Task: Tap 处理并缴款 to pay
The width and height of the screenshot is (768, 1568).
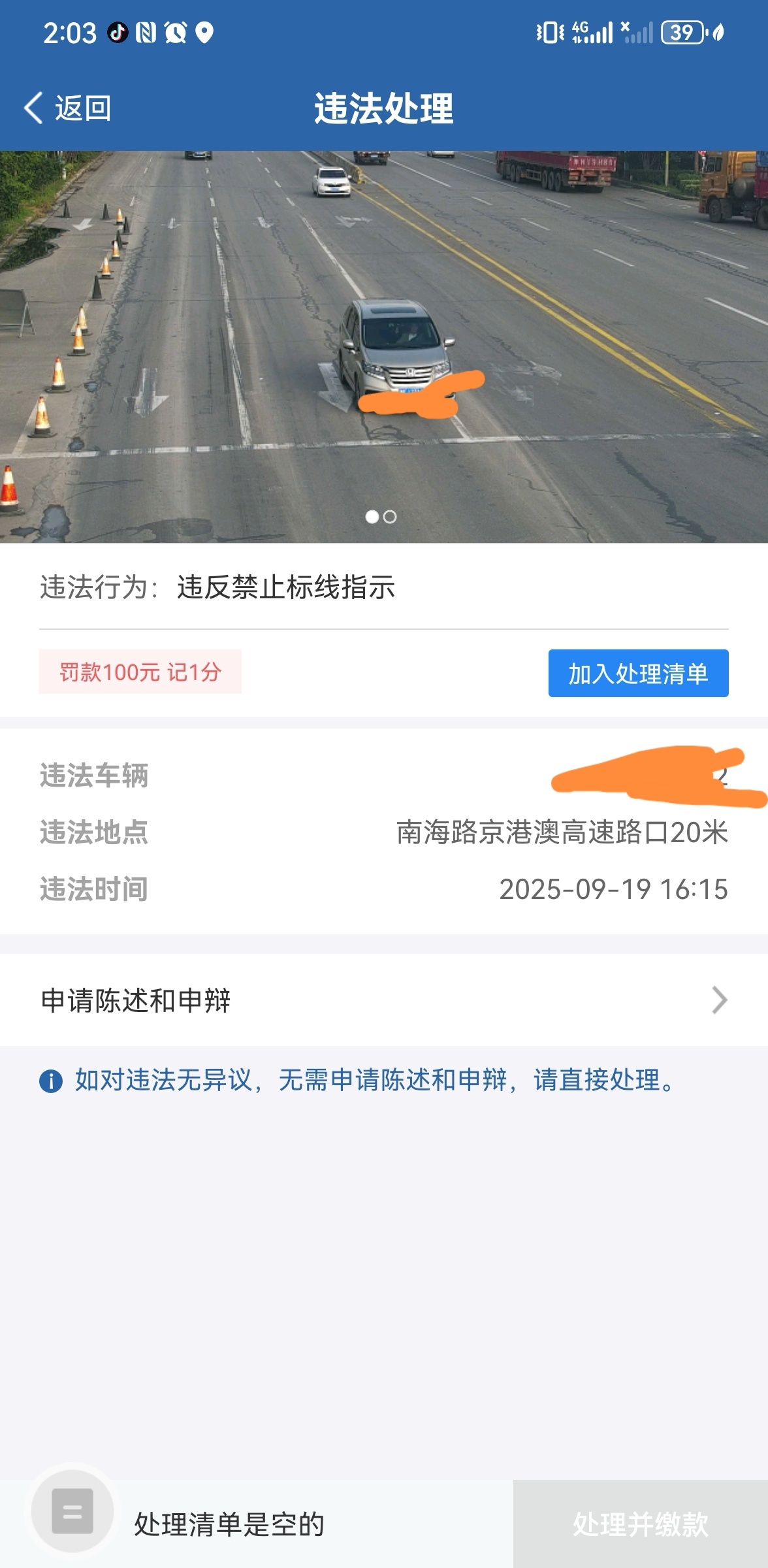Action: coord(640,1524)
